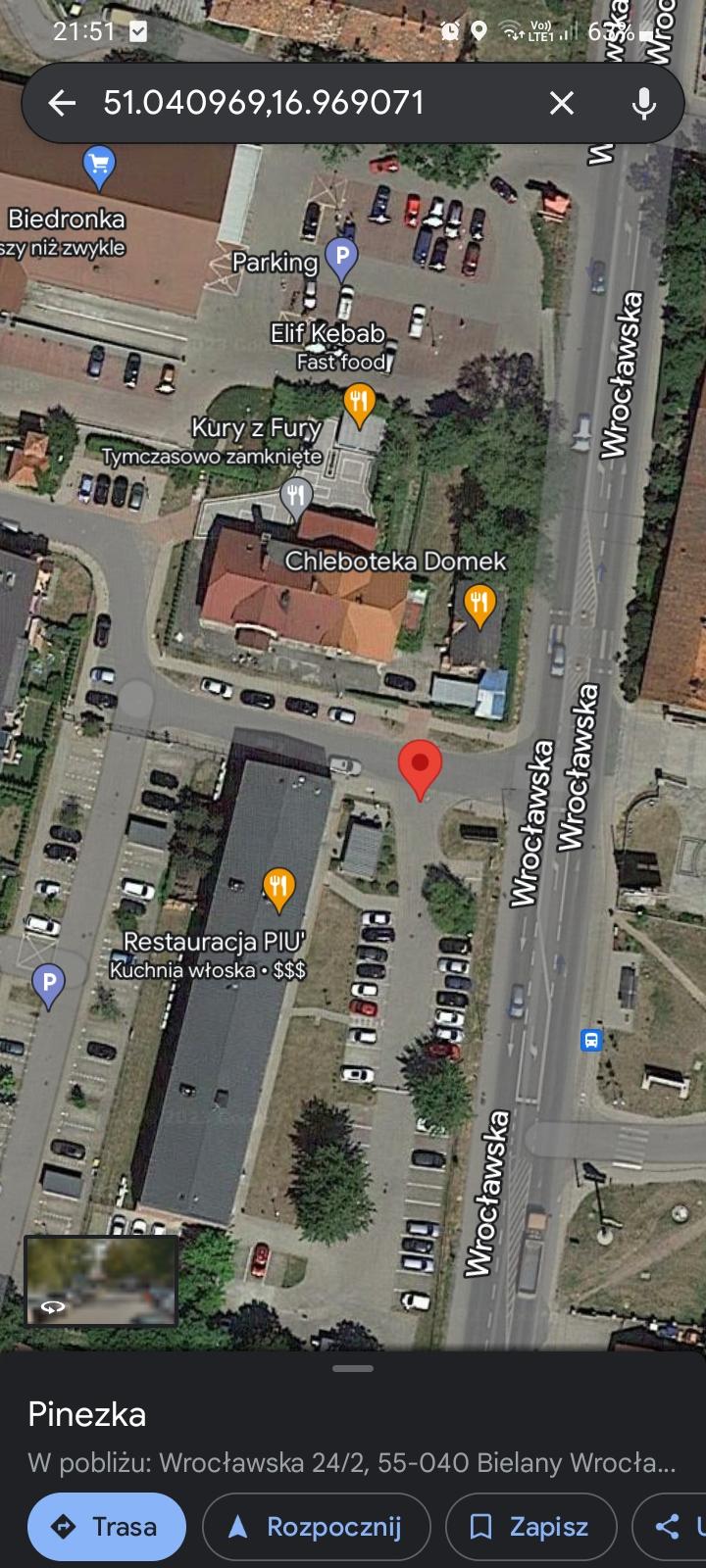This screenshot has height=1568, width=706.
Task: Save this pin with Zapisz
Action: coord(530,1526)
